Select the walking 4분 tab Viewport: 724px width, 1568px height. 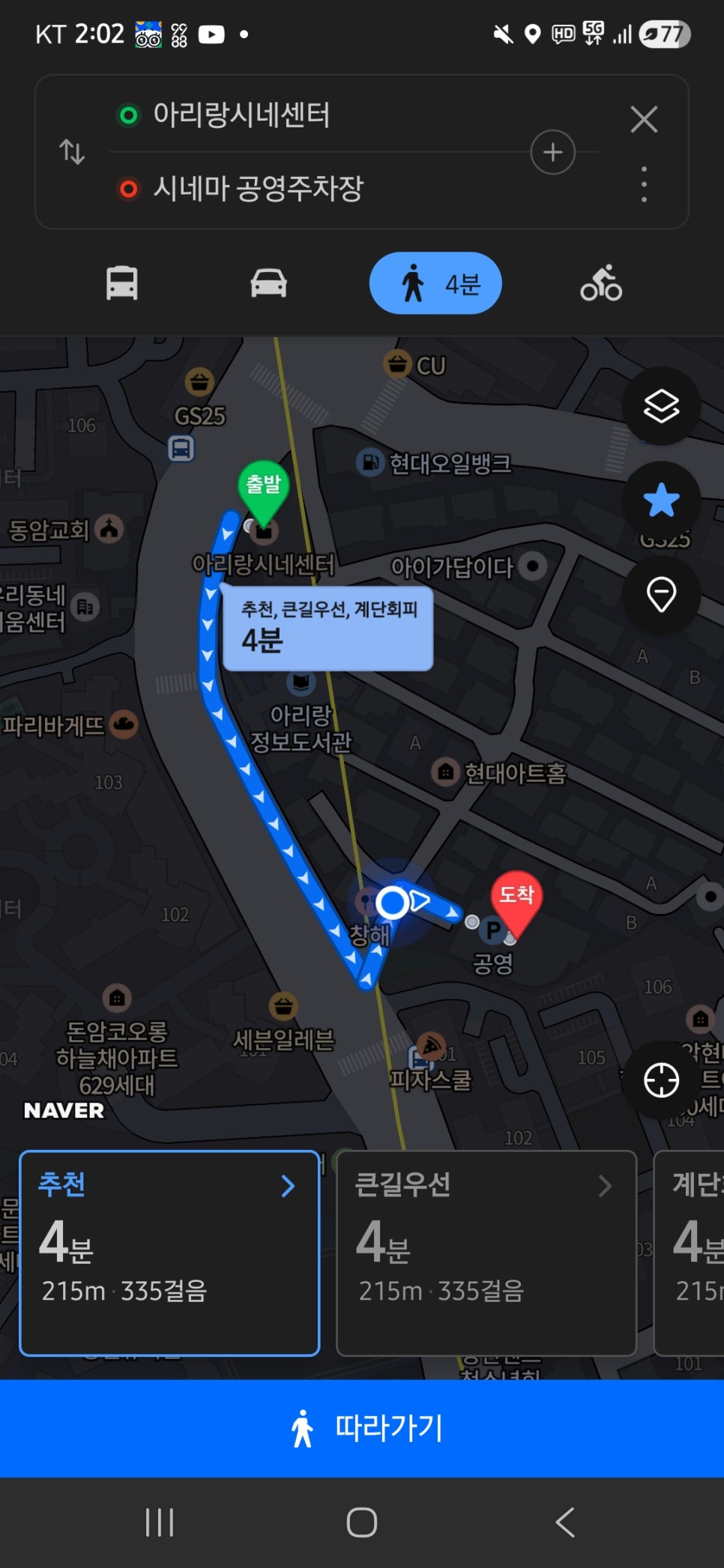pos(435,284)
